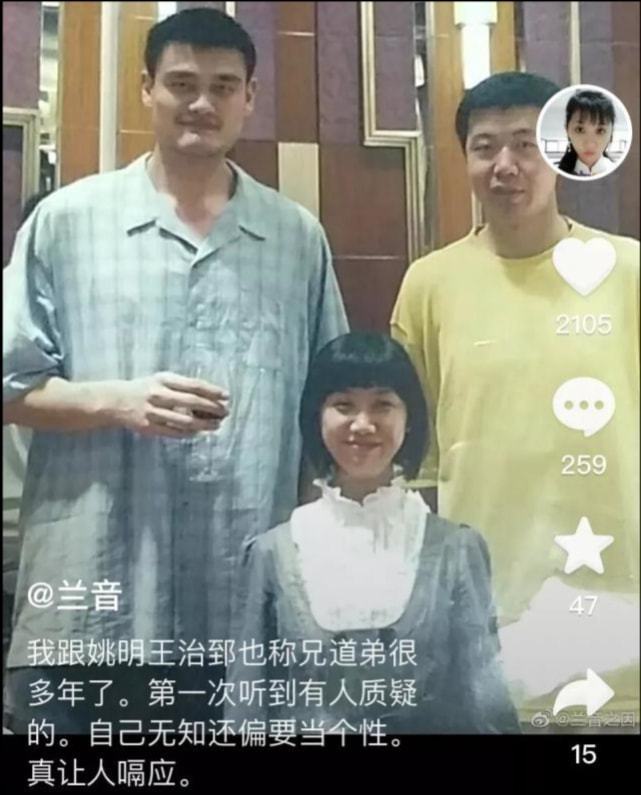Share this video via arrow icon
Screen dimensions: 641x795
[x=583, y=693]
